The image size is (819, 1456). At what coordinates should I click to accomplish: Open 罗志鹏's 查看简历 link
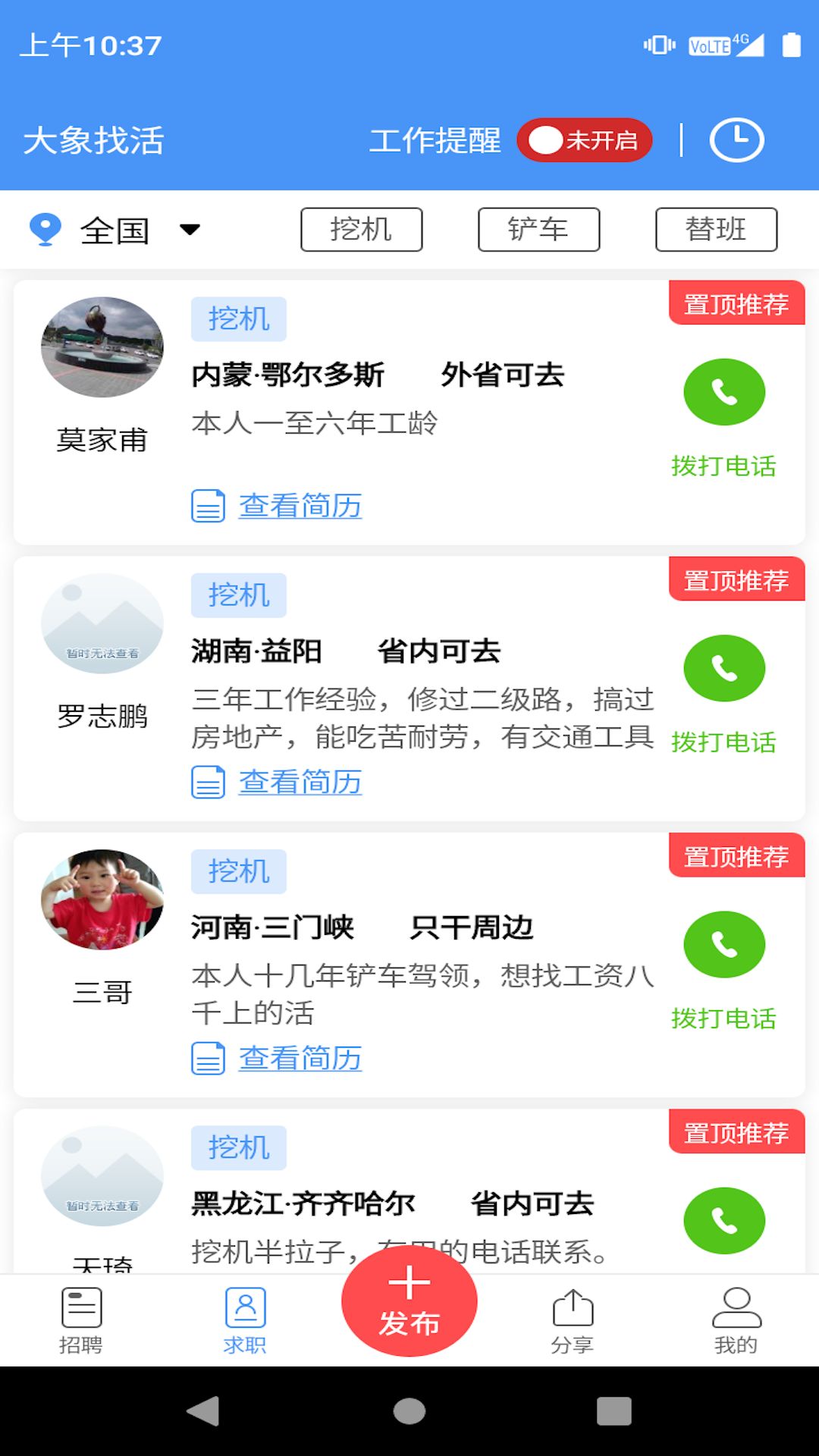coord(300,782)
